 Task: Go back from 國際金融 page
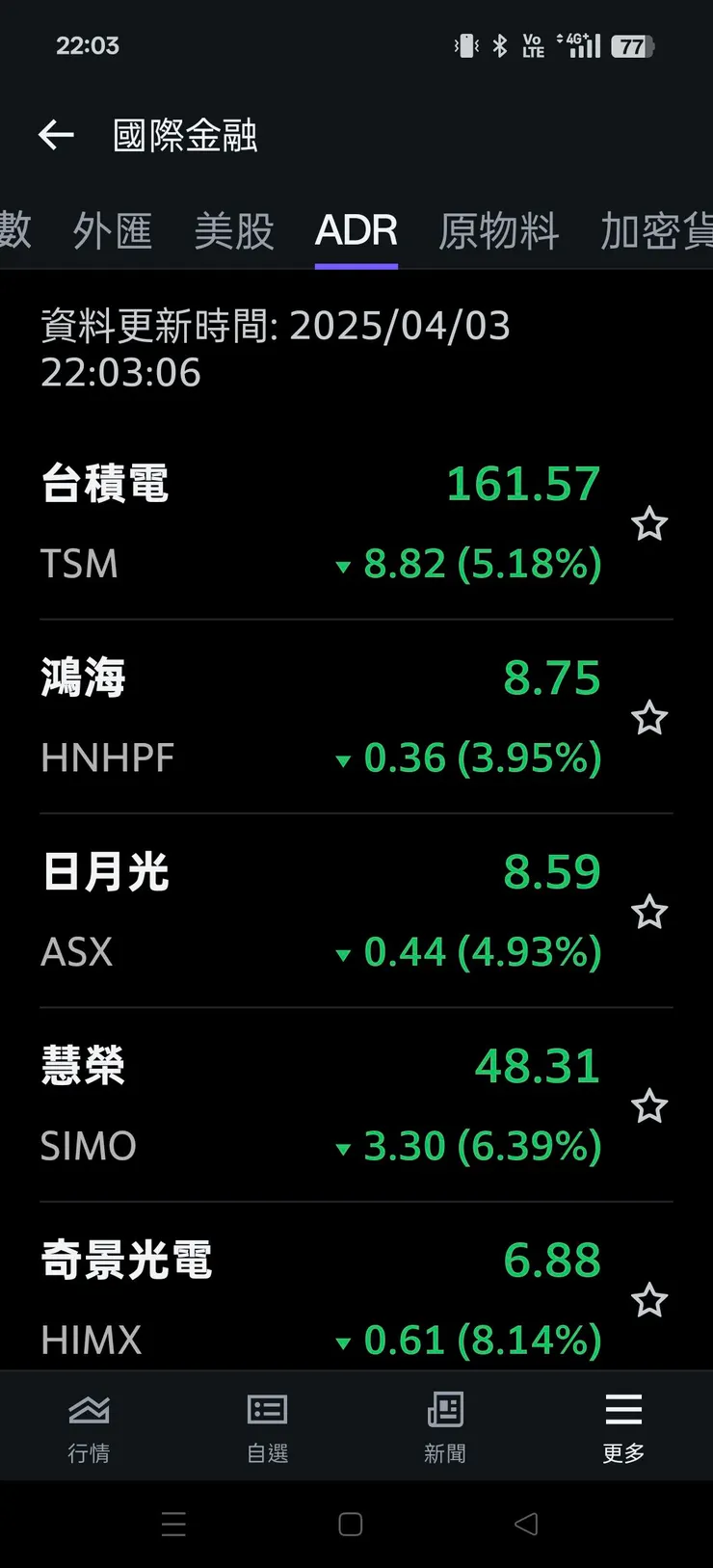56,135
